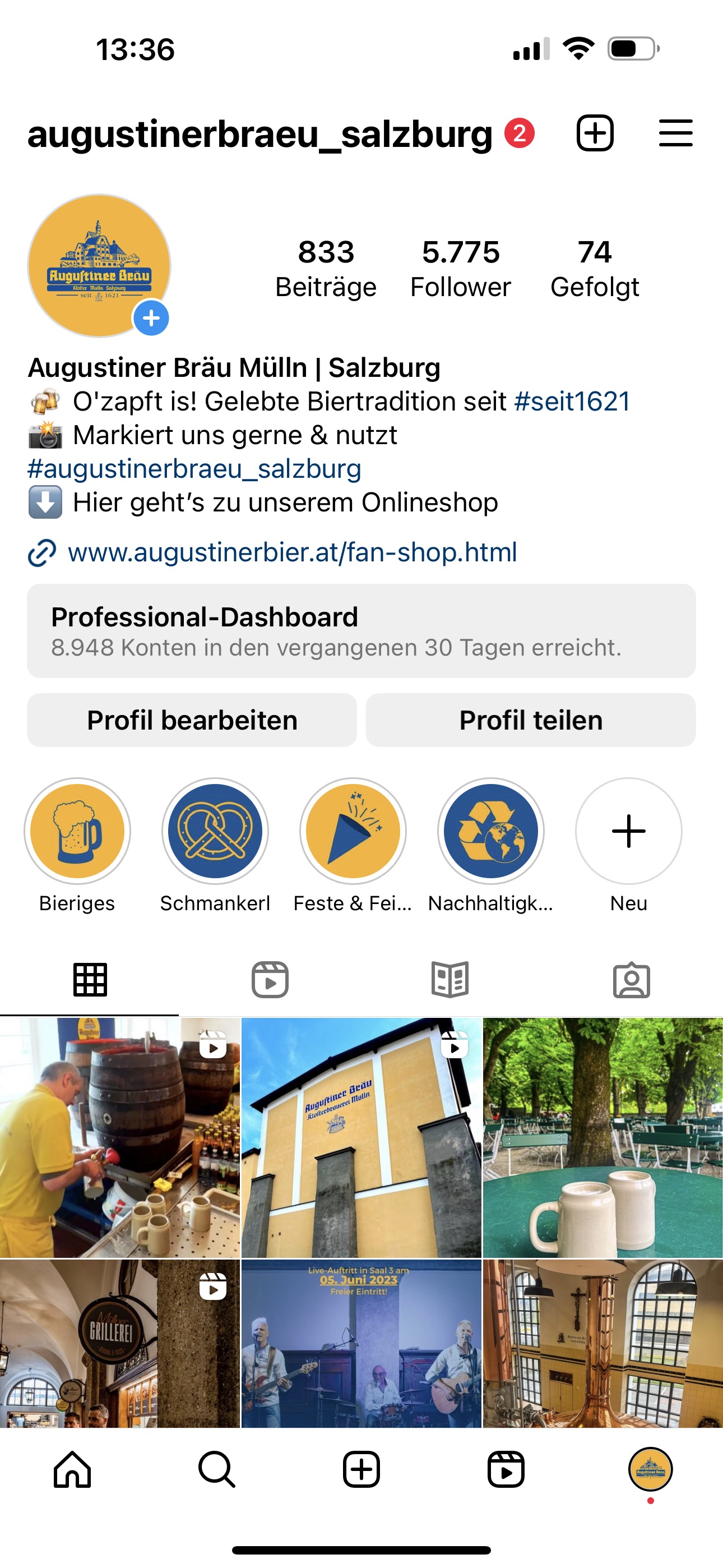Open the Professional-Dashboard
This screenshot has height=1568, width=723.
point(361,630)
